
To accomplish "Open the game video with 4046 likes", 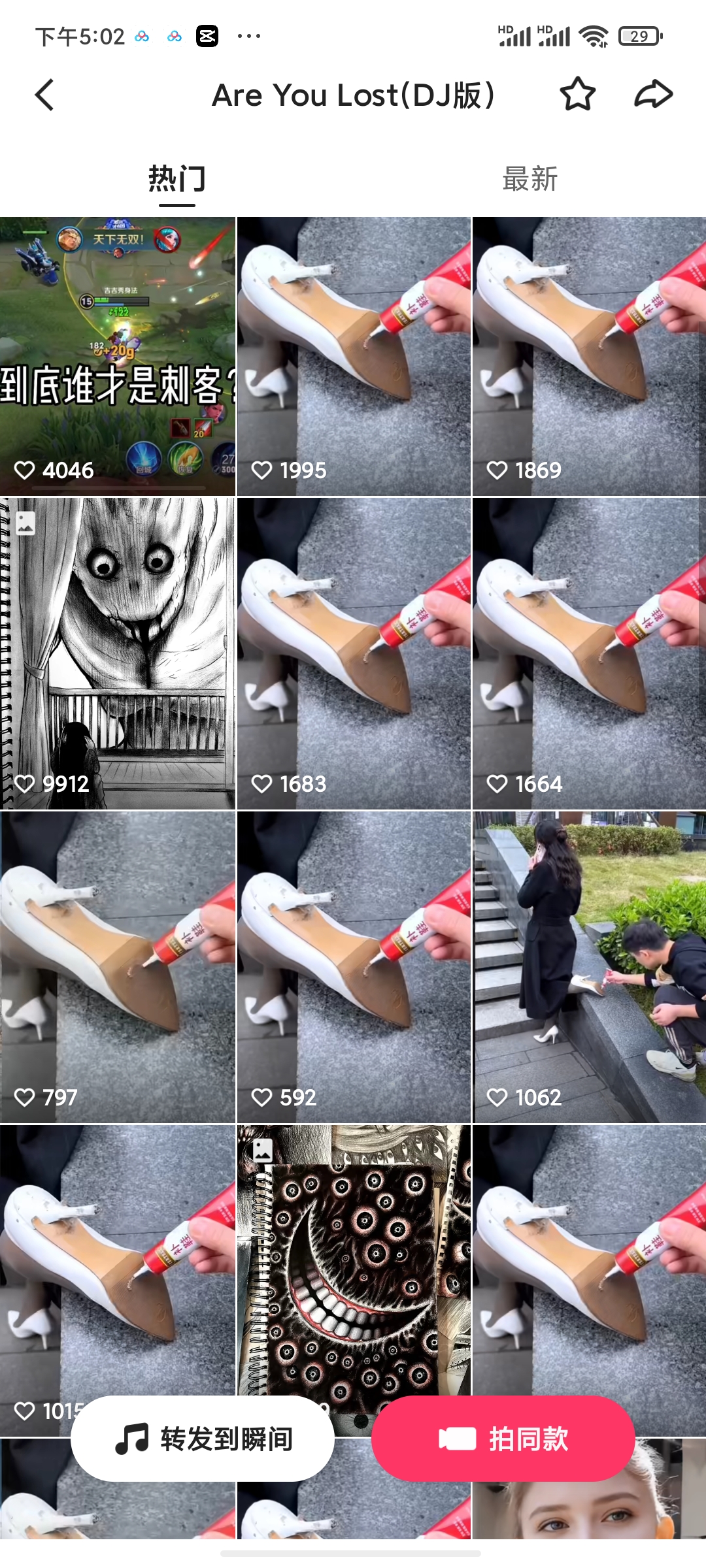I will click(118, 357).
